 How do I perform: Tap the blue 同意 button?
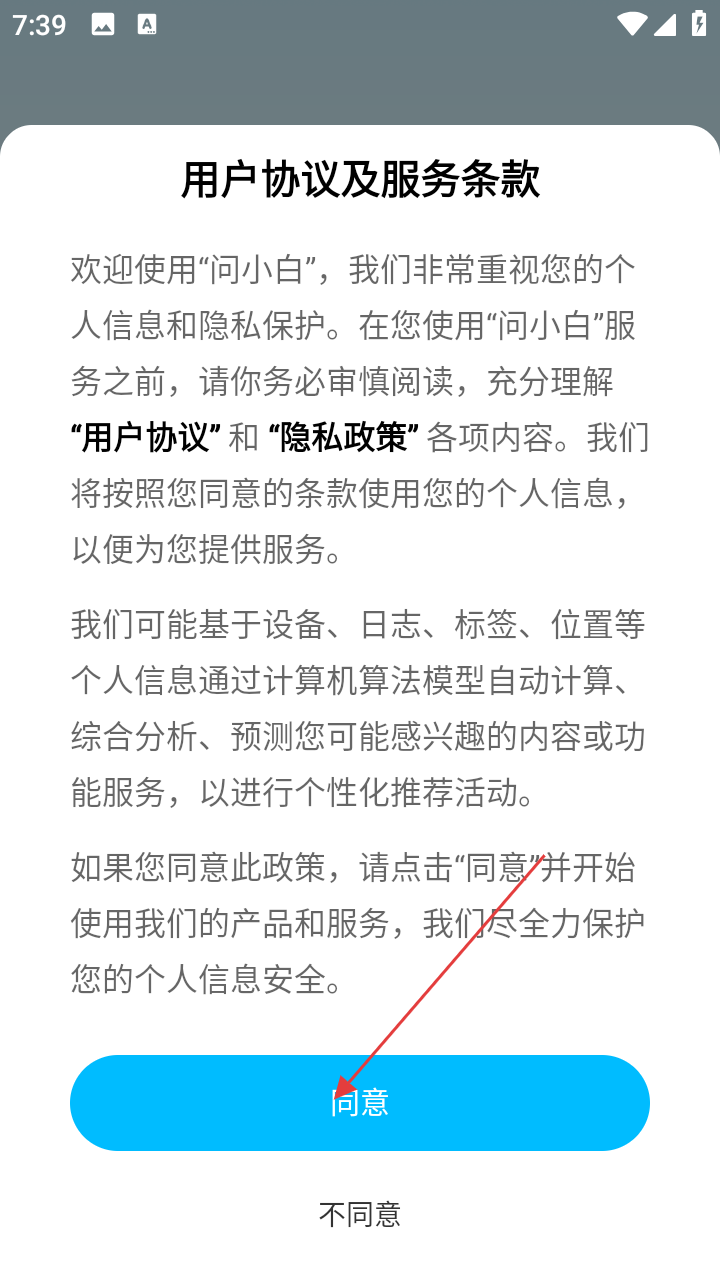(x=360, y=1102)
